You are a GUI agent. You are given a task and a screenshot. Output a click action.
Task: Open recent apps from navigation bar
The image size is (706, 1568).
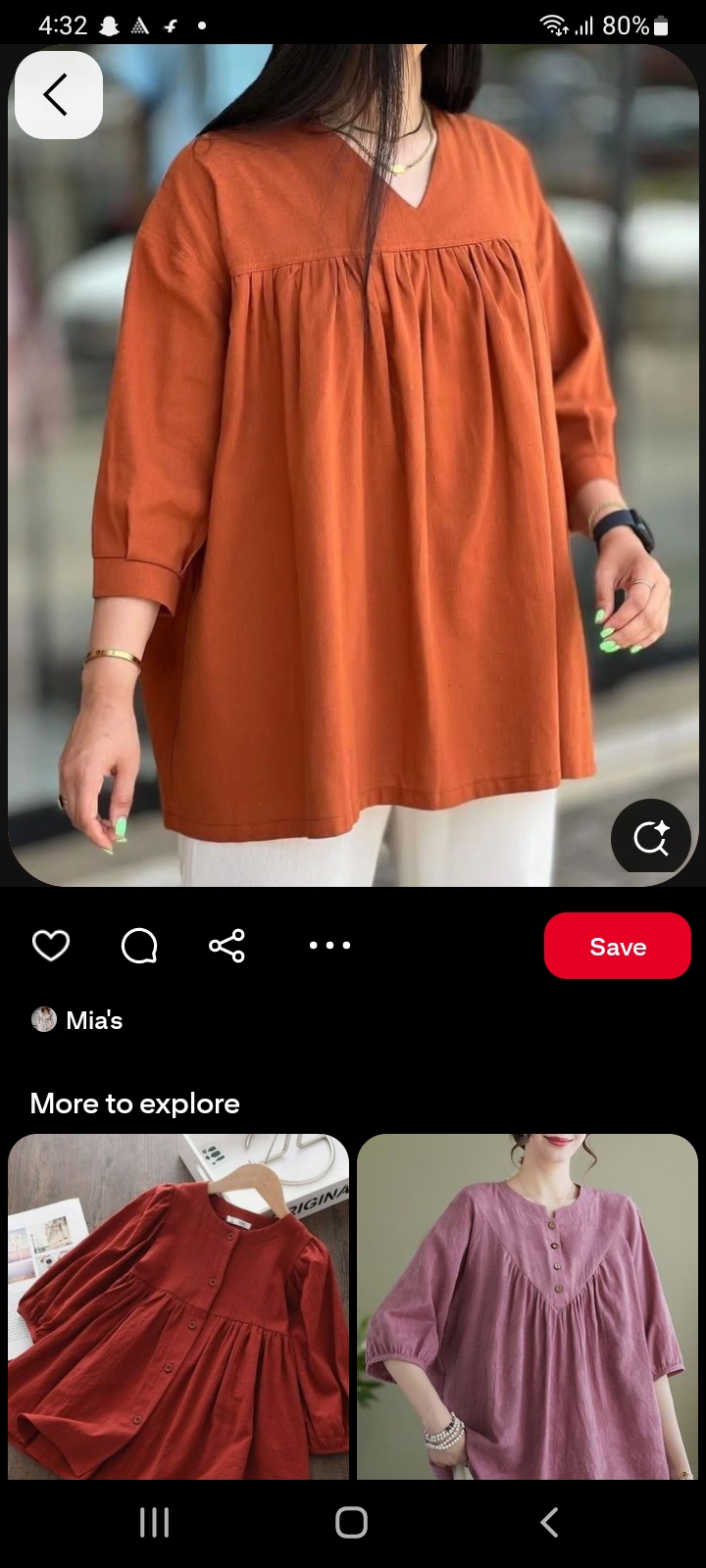click(x=155, y=1522)
